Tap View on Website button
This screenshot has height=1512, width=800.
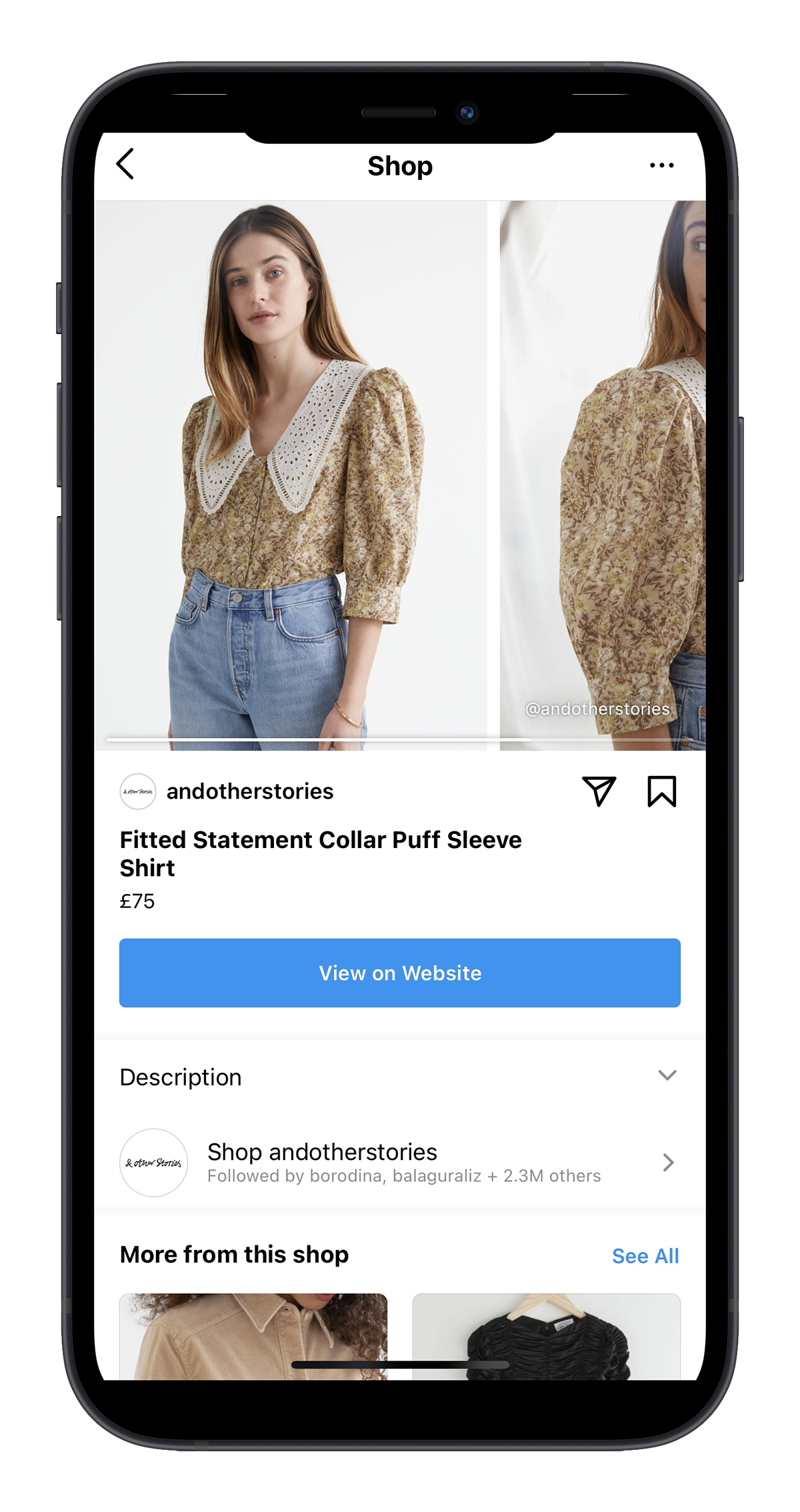[400, 973]
